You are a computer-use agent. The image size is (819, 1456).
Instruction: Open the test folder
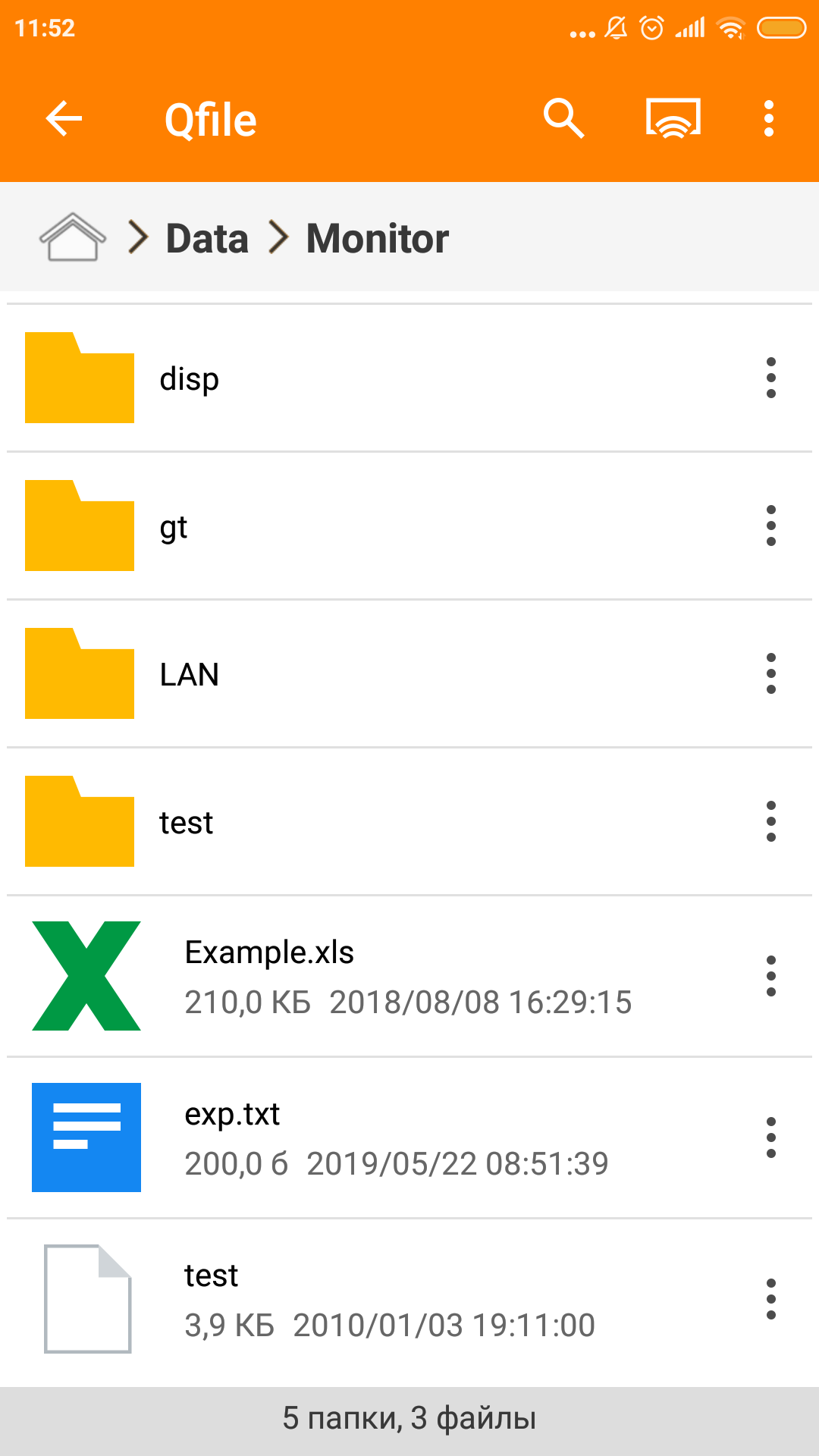187,822
